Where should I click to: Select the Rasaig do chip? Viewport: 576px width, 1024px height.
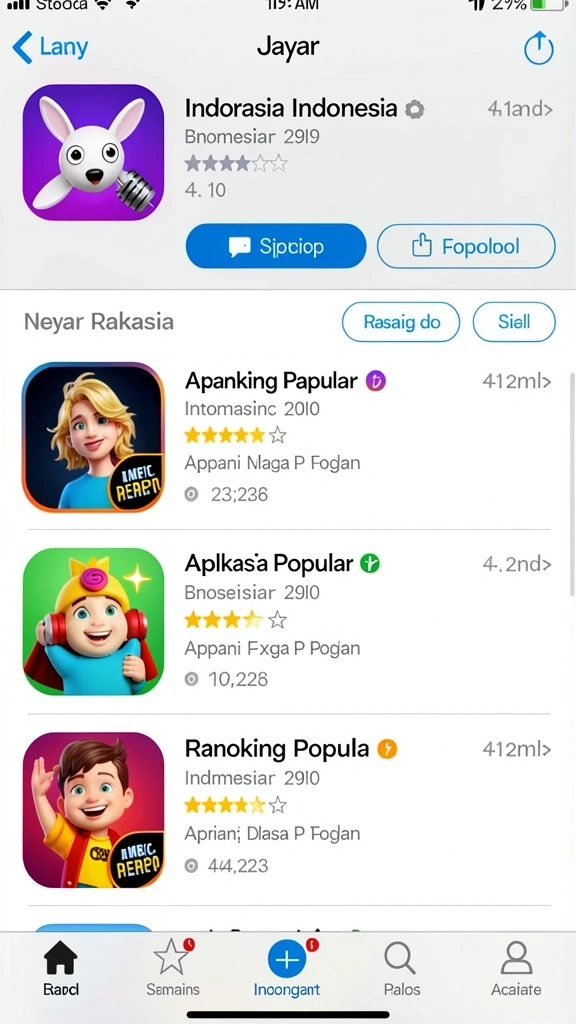tap(401, 322)
